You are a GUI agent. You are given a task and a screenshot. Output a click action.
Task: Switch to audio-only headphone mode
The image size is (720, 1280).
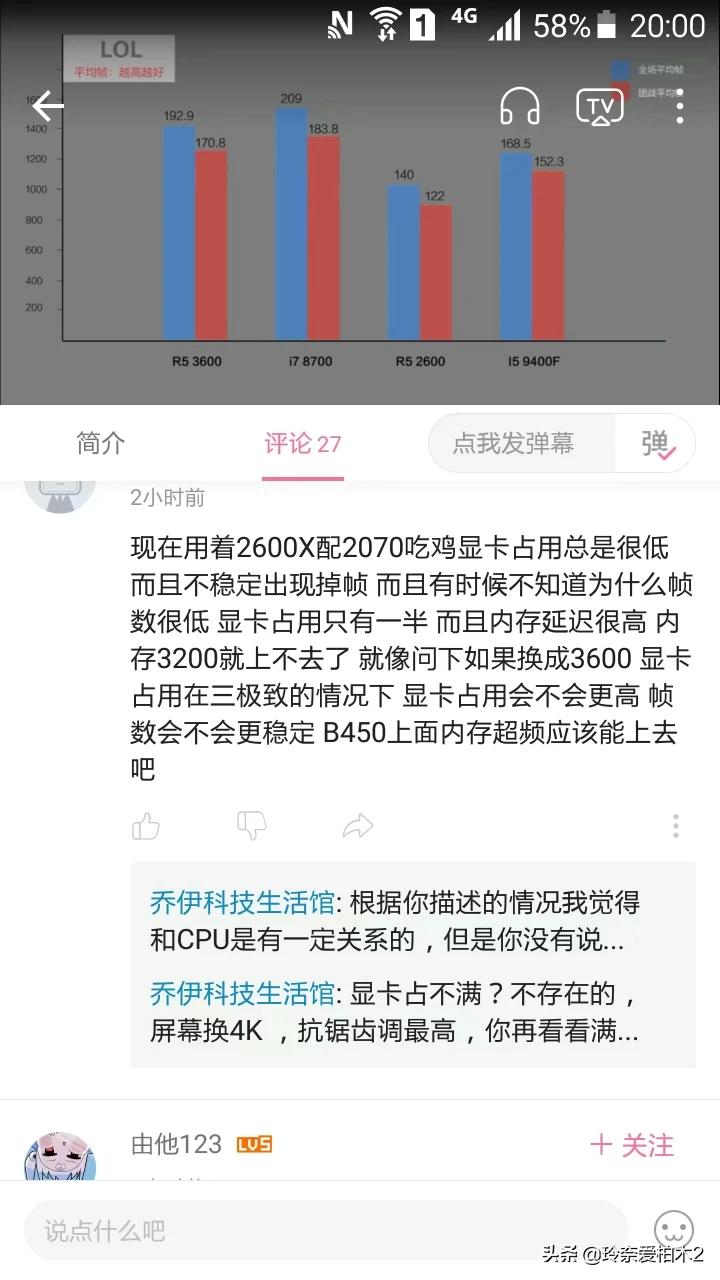click(x=520, y=106)
